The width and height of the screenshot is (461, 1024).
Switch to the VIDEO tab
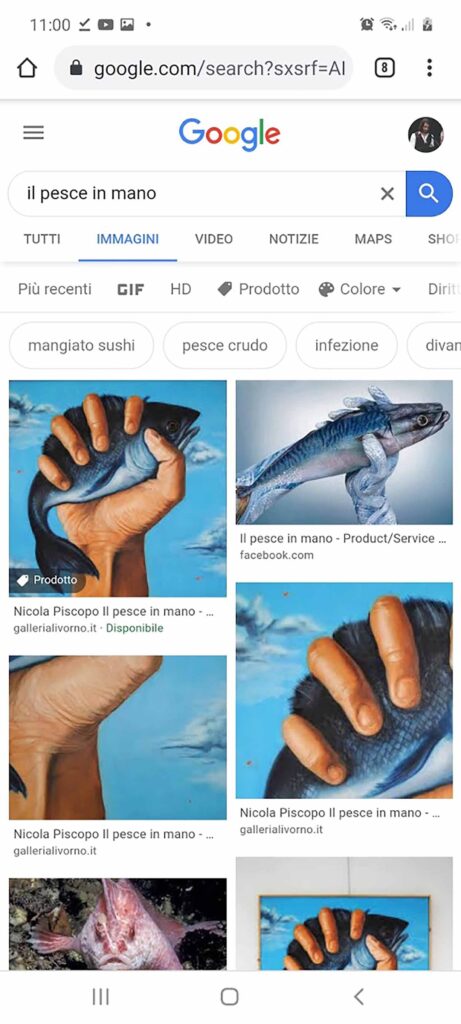tap(214, 239)
